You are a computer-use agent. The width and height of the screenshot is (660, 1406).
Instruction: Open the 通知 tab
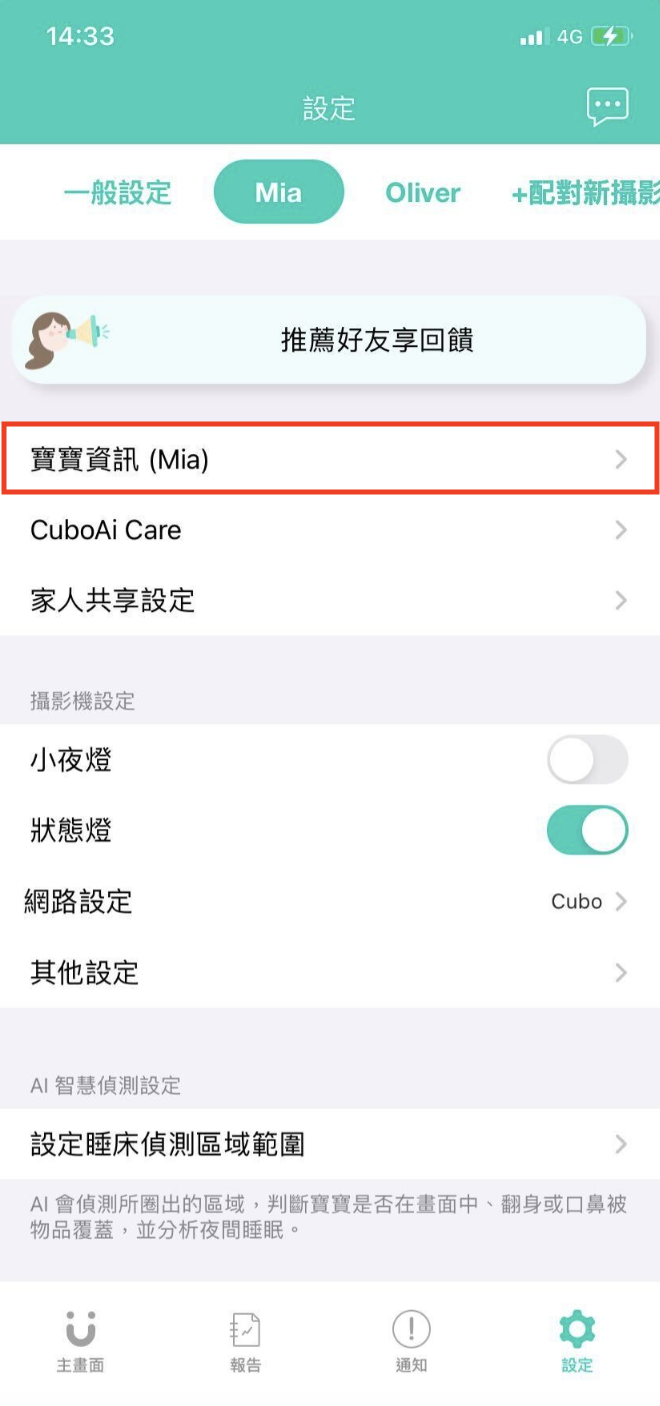[411, 1342]
